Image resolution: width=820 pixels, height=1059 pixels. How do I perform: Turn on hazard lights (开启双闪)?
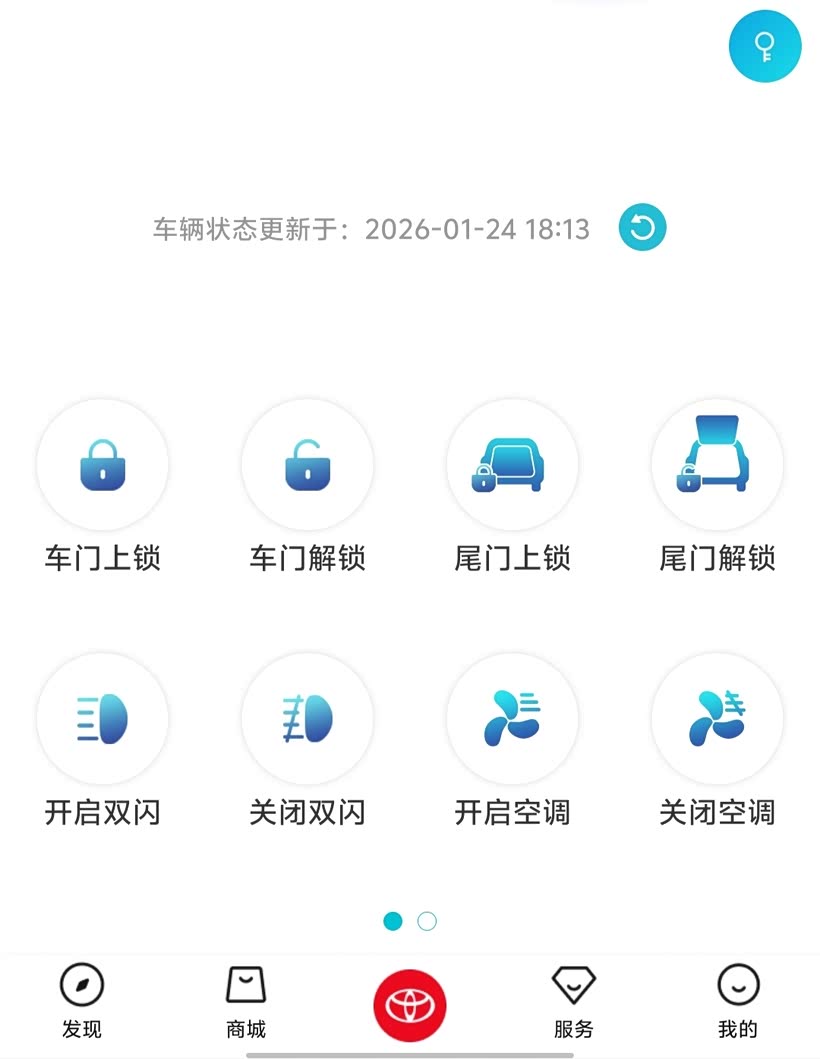[x=103, y=719]
